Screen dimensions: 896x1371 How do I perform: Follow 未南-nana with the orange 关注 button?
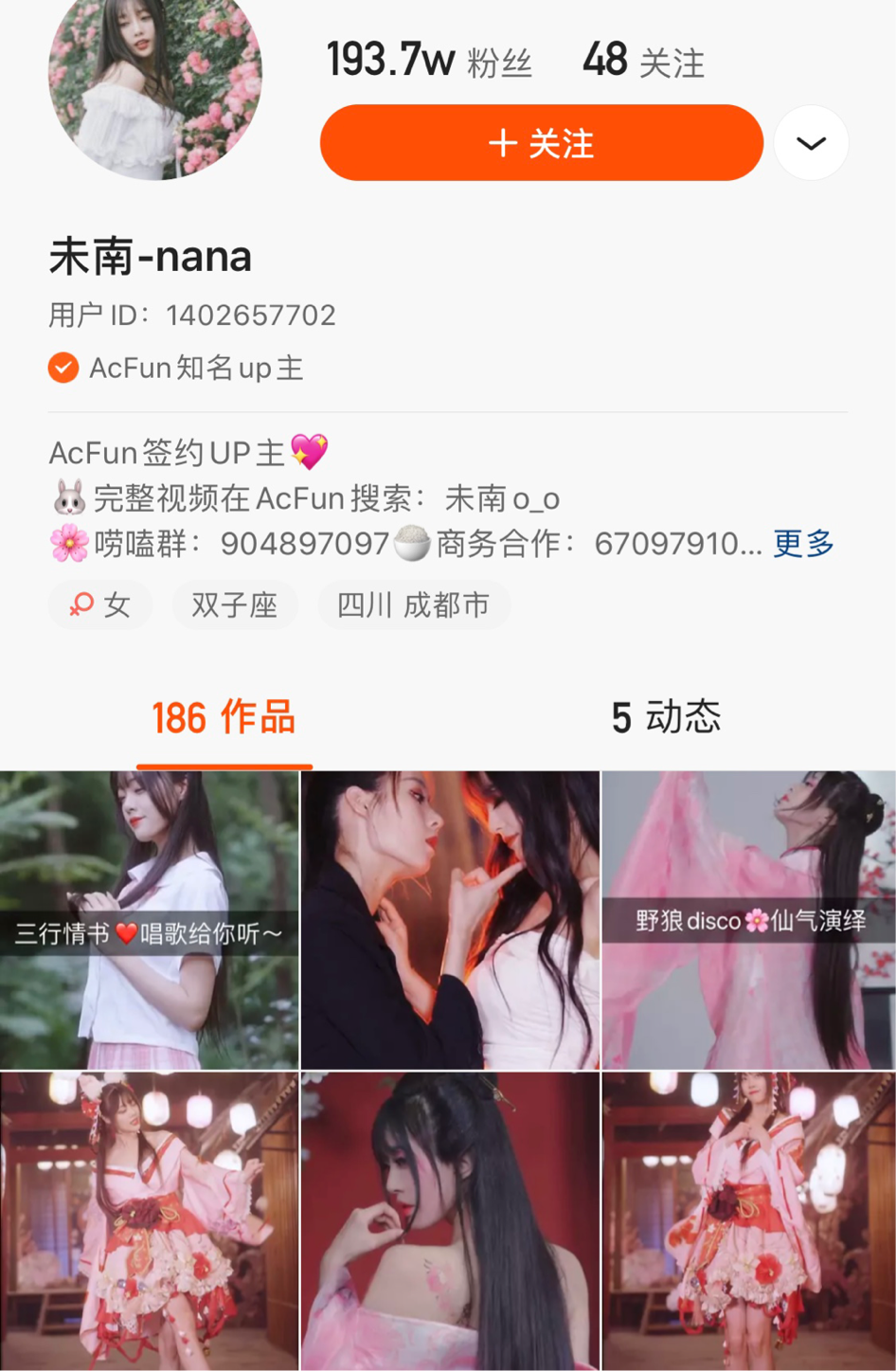(x=541, y=143)
